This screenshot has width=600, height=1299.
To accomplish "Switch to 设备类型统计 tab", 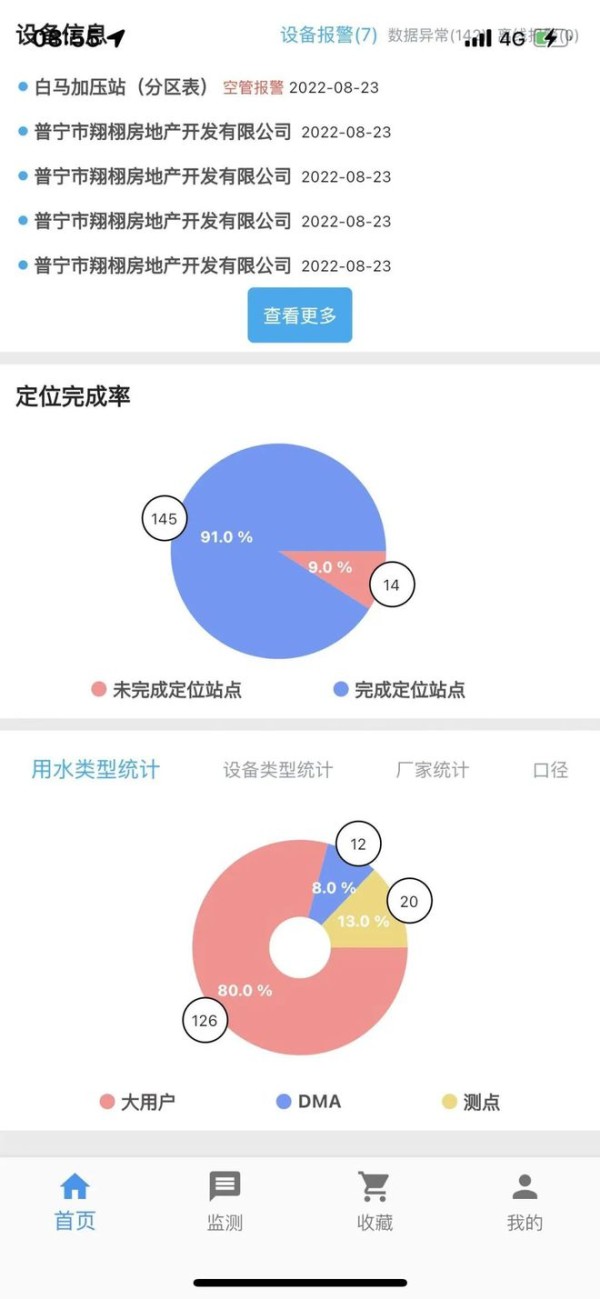I will [278, 770].
